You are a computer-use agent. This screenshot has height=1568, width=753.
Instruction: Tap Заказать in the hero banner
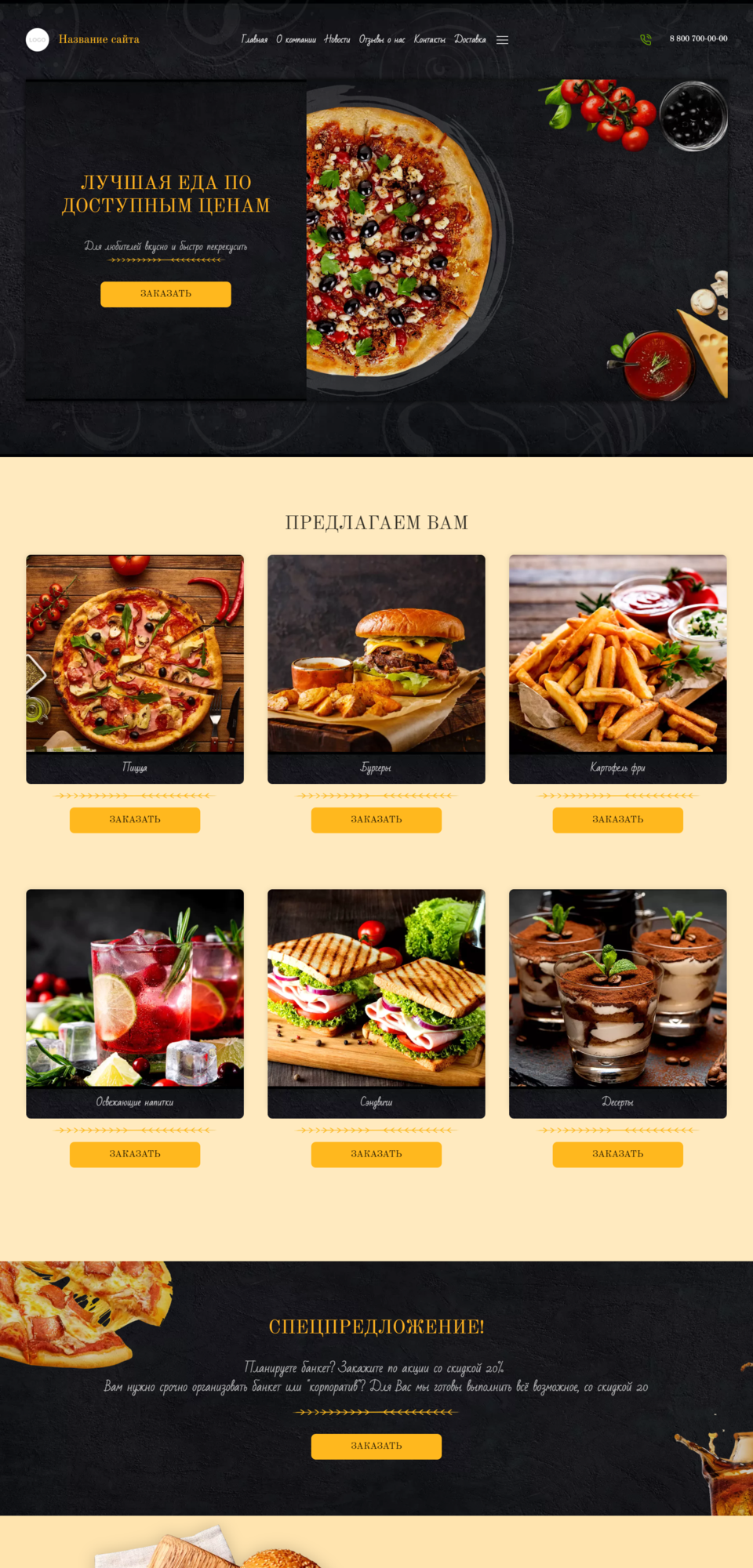click(166, 294)
